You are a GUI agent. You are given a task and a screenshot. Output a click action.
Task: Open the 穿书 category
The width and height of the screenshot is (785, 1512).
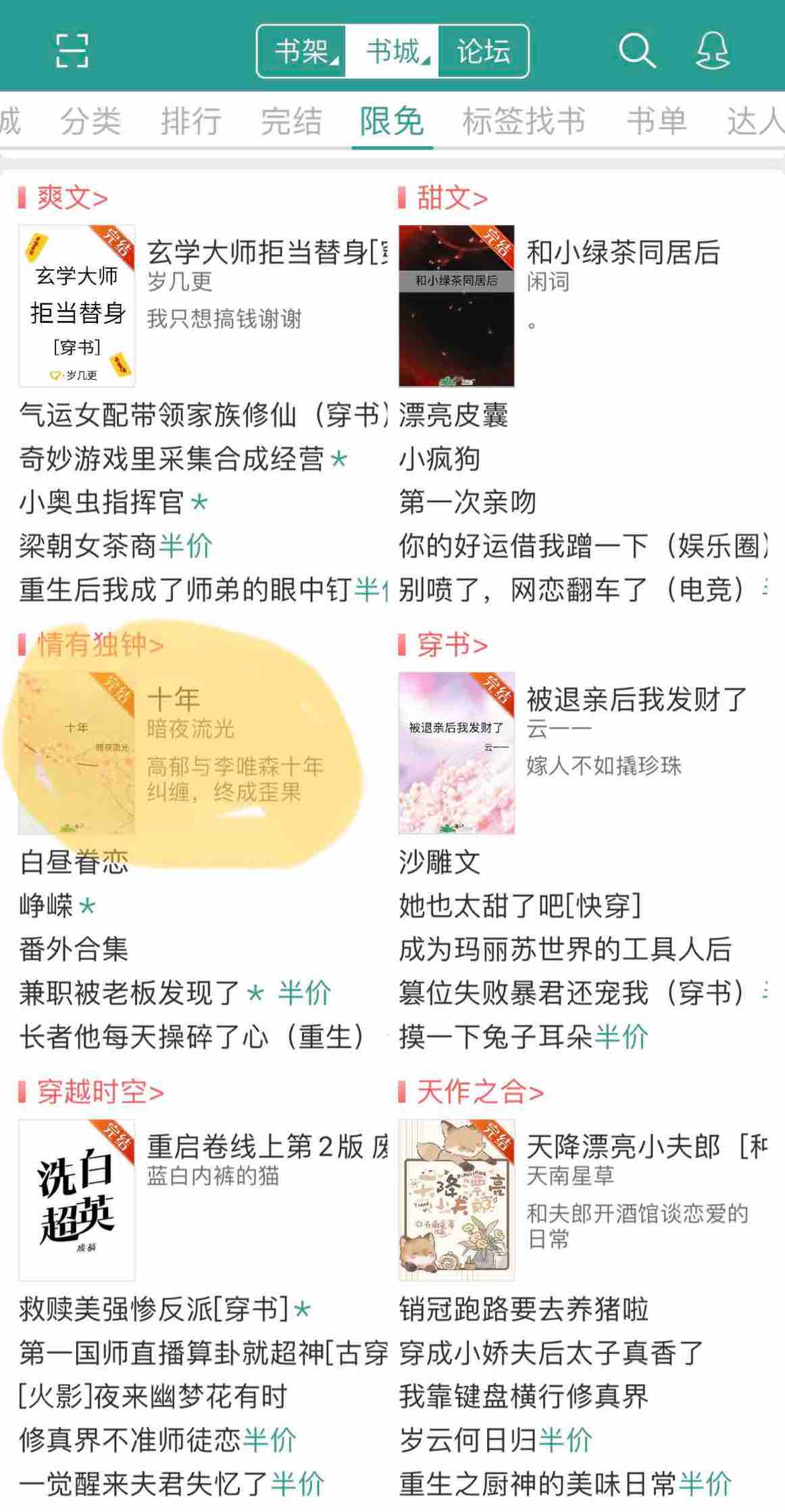(451, 645)
